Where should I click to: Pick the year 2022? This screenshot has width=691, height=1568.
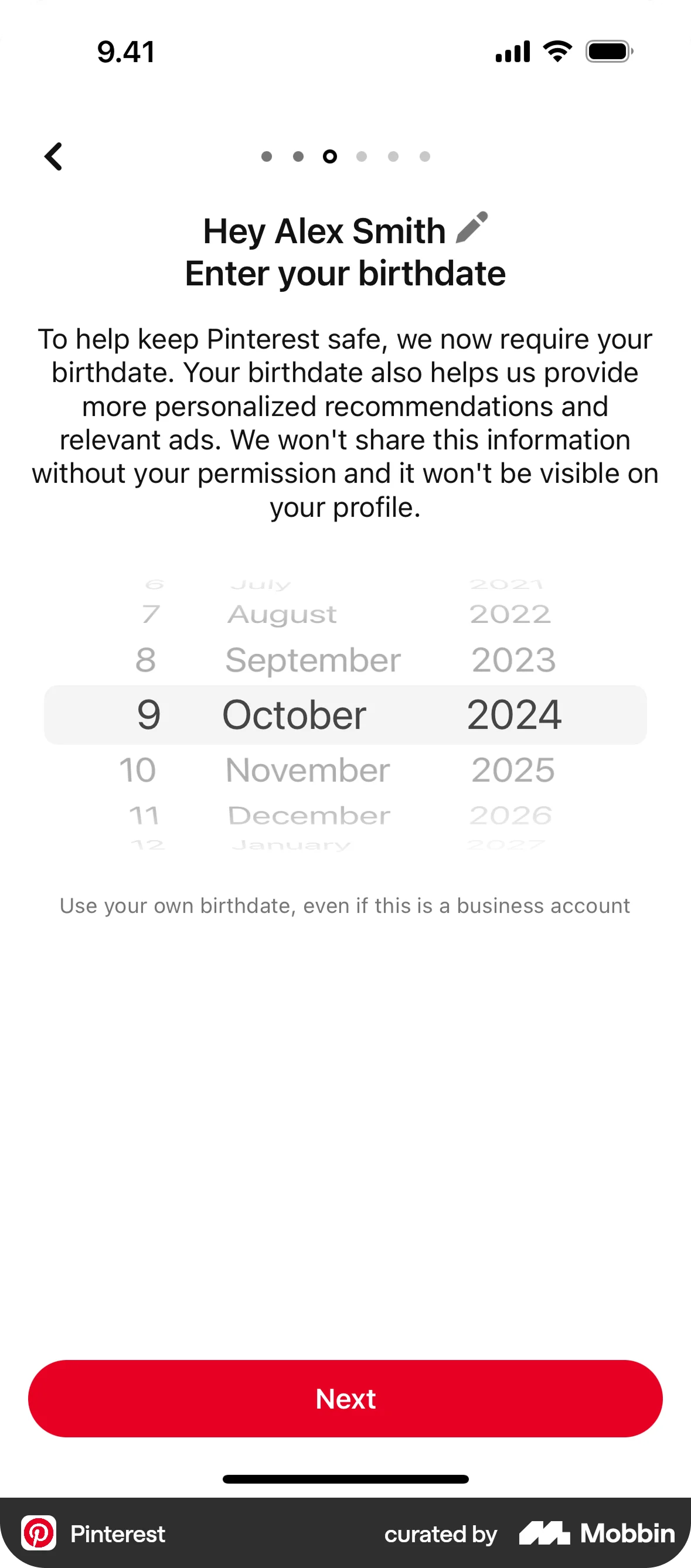(510, 614)
